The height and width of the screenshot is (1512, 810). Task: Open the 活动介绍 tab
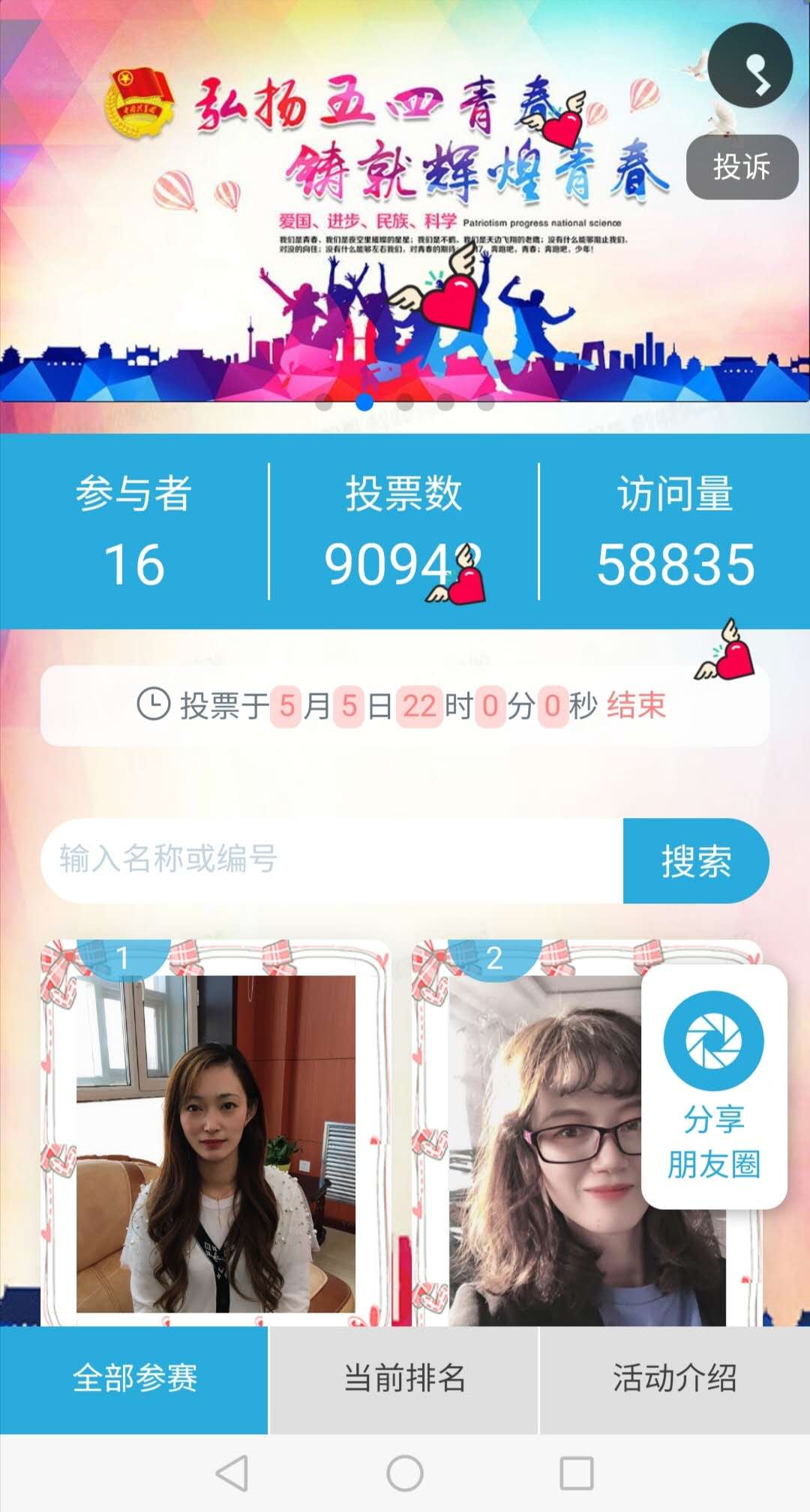pyautogui.click(x=675, y=1379)
